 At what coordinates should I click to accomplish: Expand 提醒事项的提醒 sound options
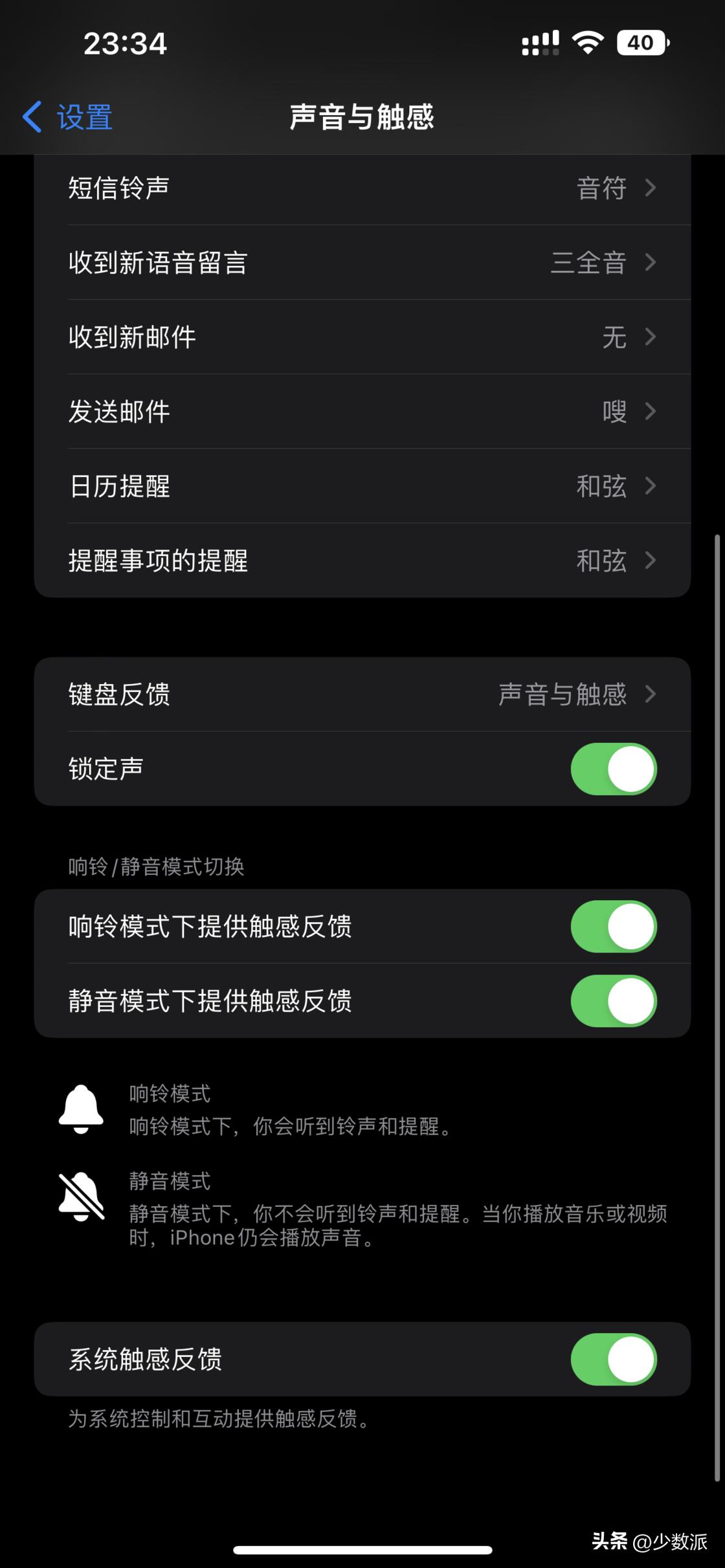tap(362, 560)
